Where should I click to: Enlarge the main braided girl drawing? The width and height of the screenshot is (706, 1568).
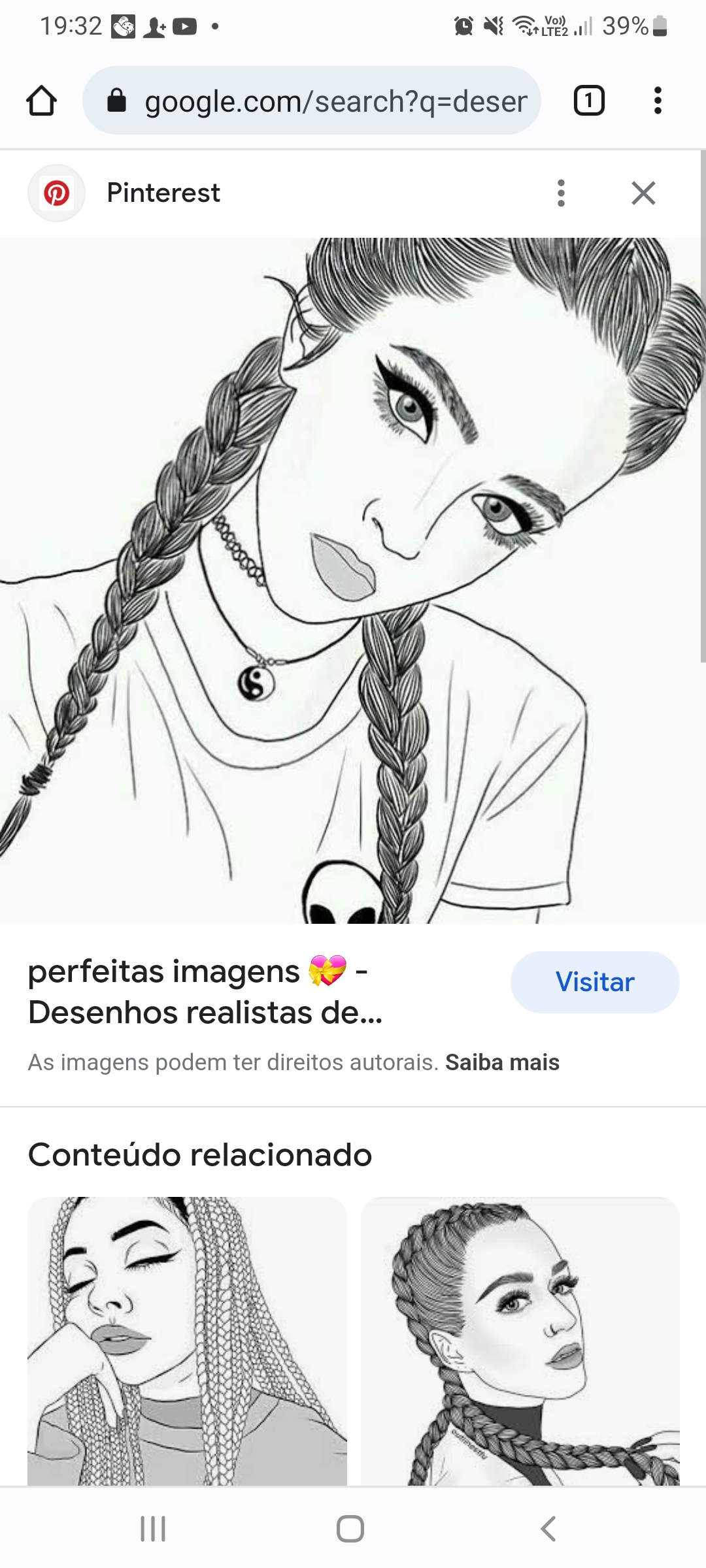(353, 580)
